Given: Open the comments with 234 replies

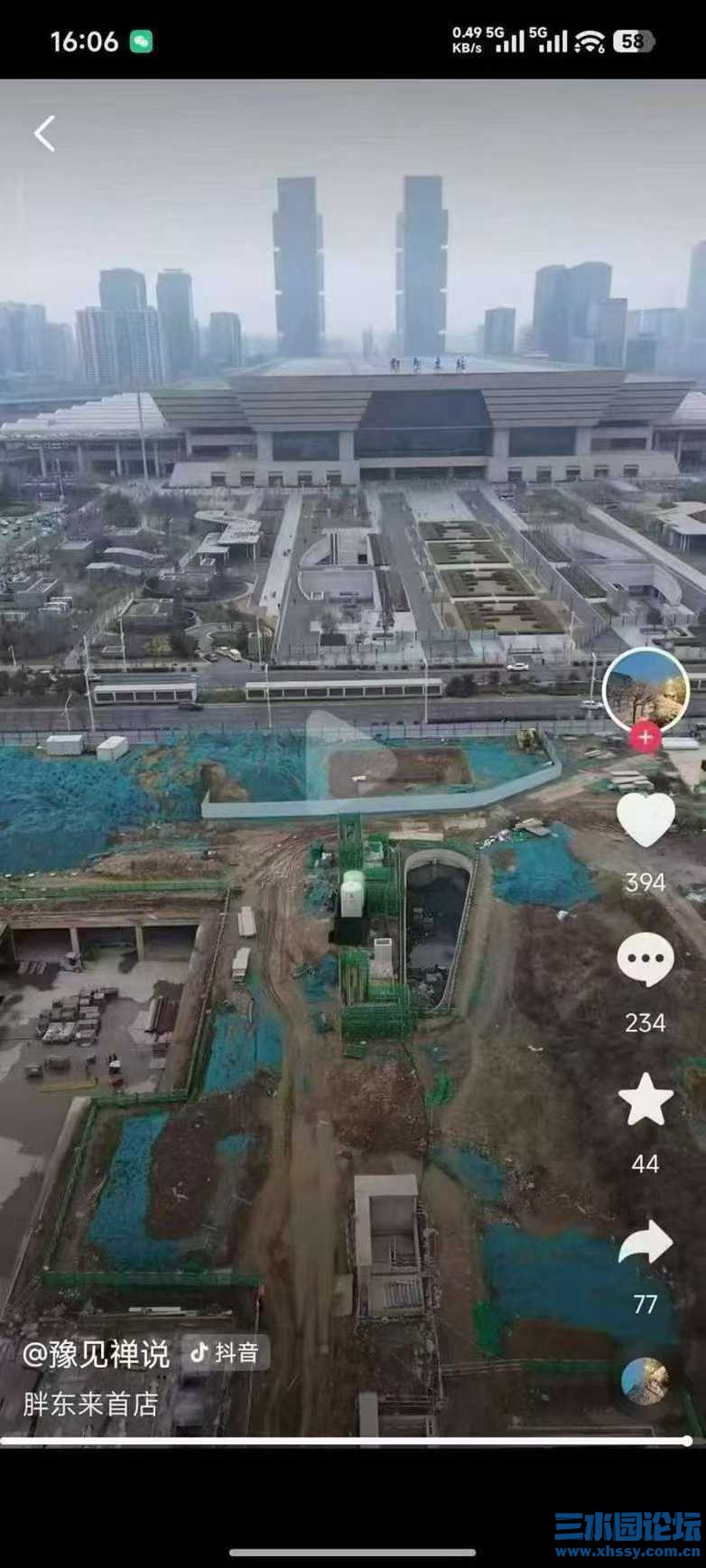Looking at the screenshot, I should coord(646,959).
